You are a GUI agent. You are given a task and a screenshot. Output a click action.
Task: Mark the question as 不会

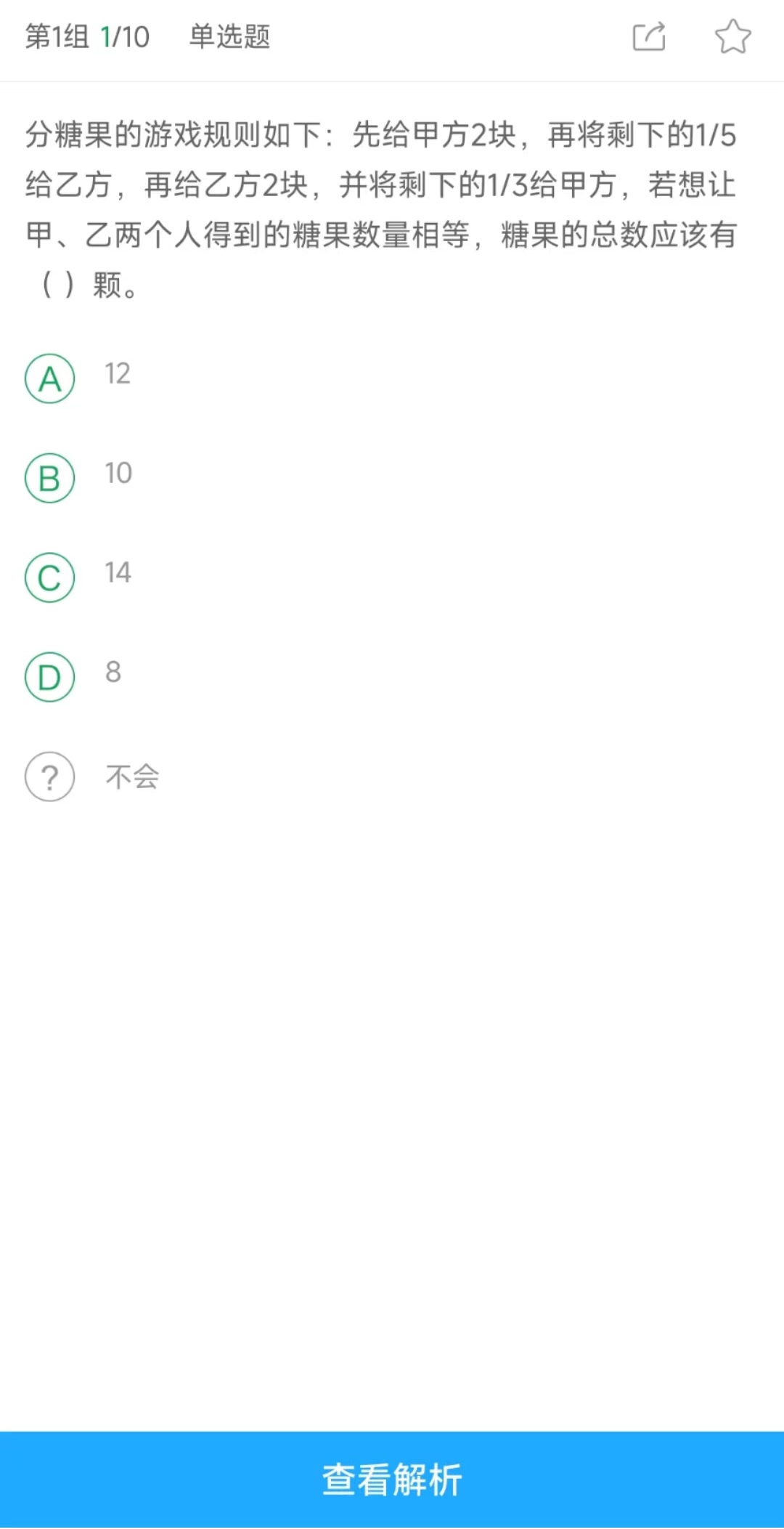[x=50, y=776]
